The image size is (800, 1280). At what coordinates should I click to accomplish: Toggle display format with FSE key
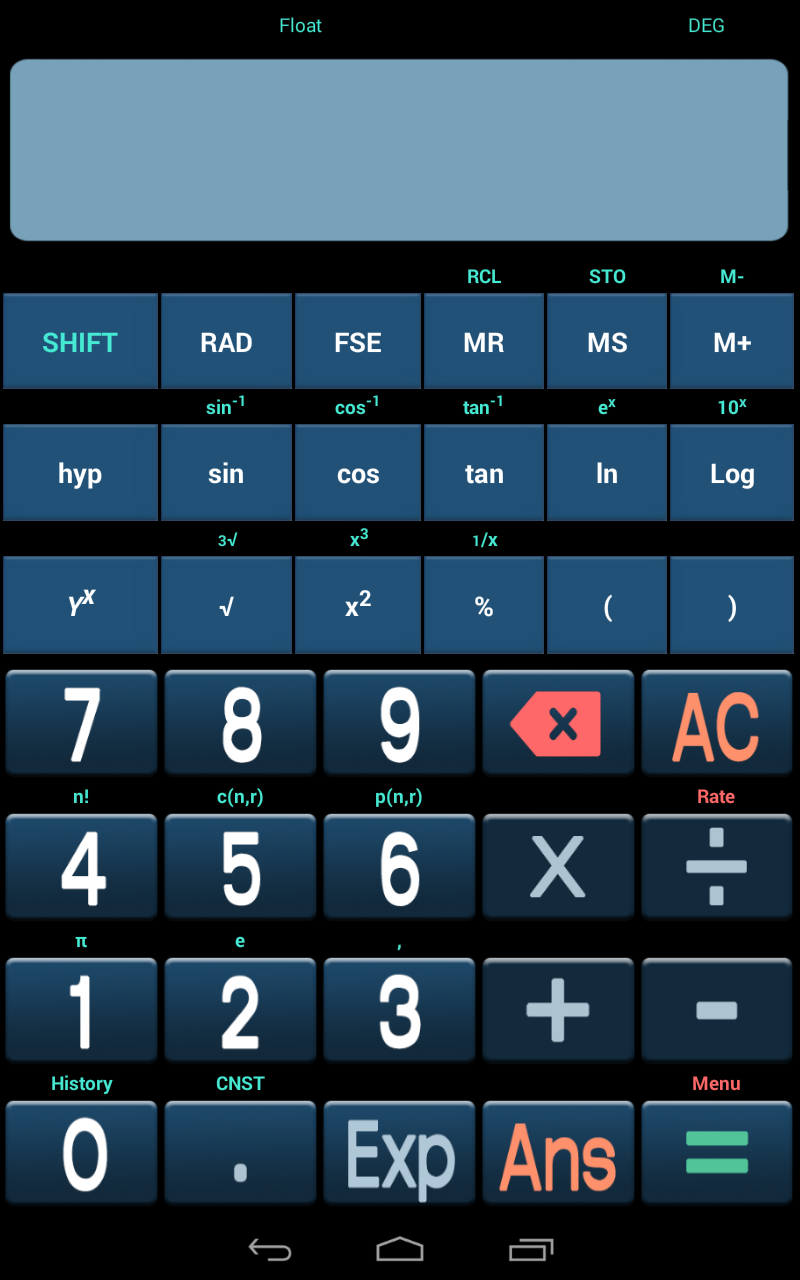(x=357, y=341)
